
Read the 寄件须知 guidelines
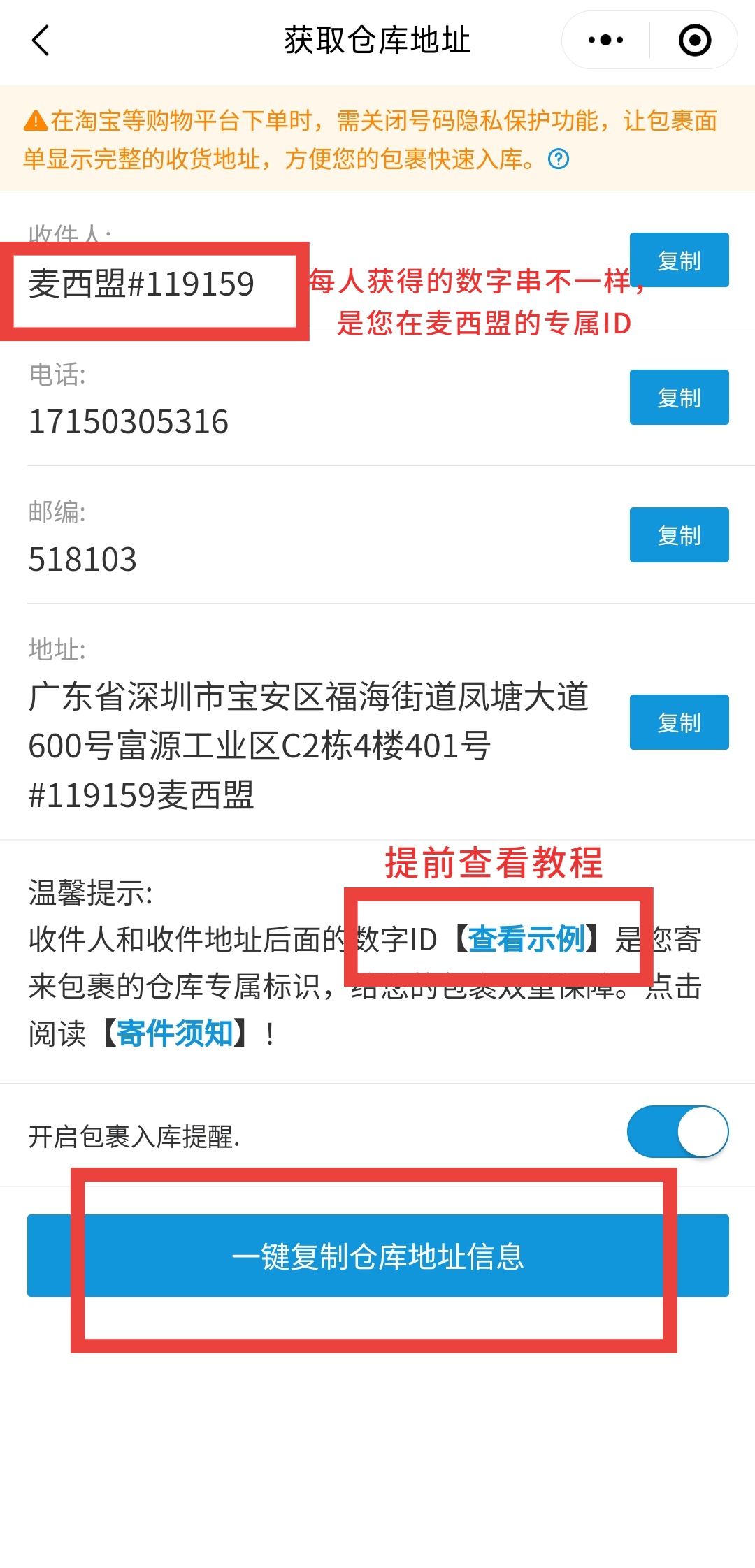tap(174, 1033)
